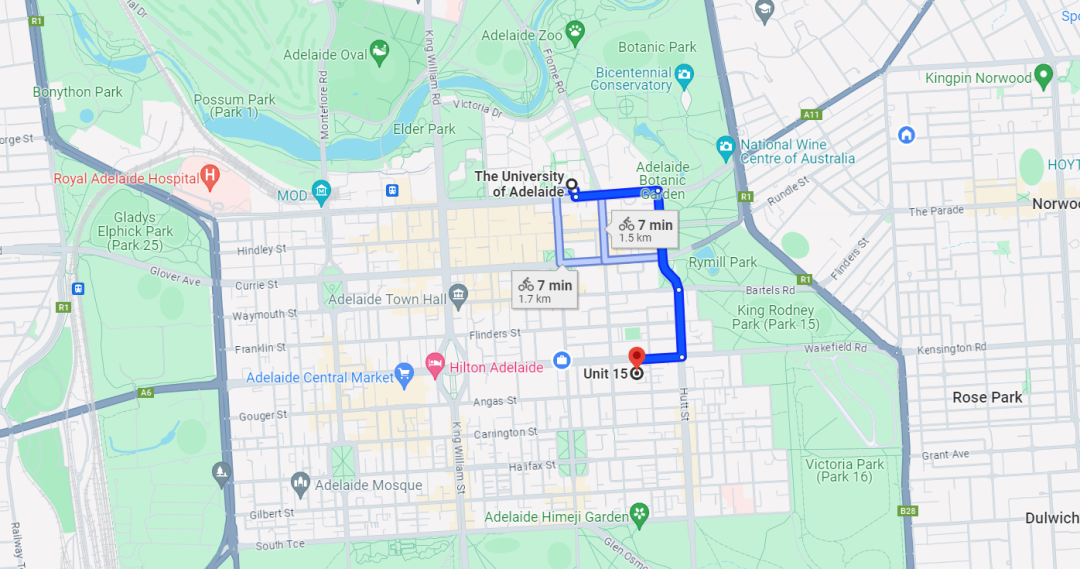1080x569 pixels.
Task: Open the Adelaide Mosque marker
Action: (300, 486)
